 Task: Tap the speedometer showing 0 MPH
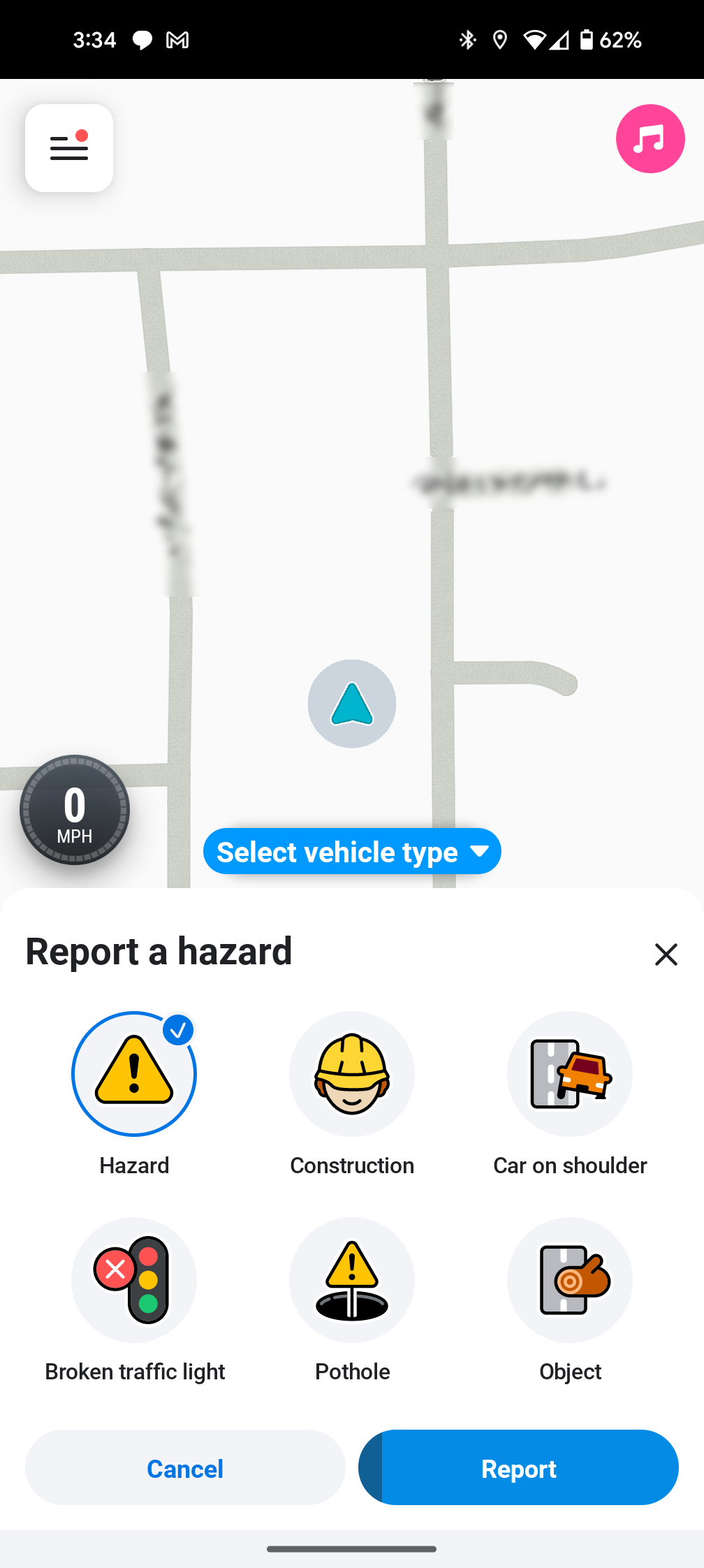[x=75, y=810]
